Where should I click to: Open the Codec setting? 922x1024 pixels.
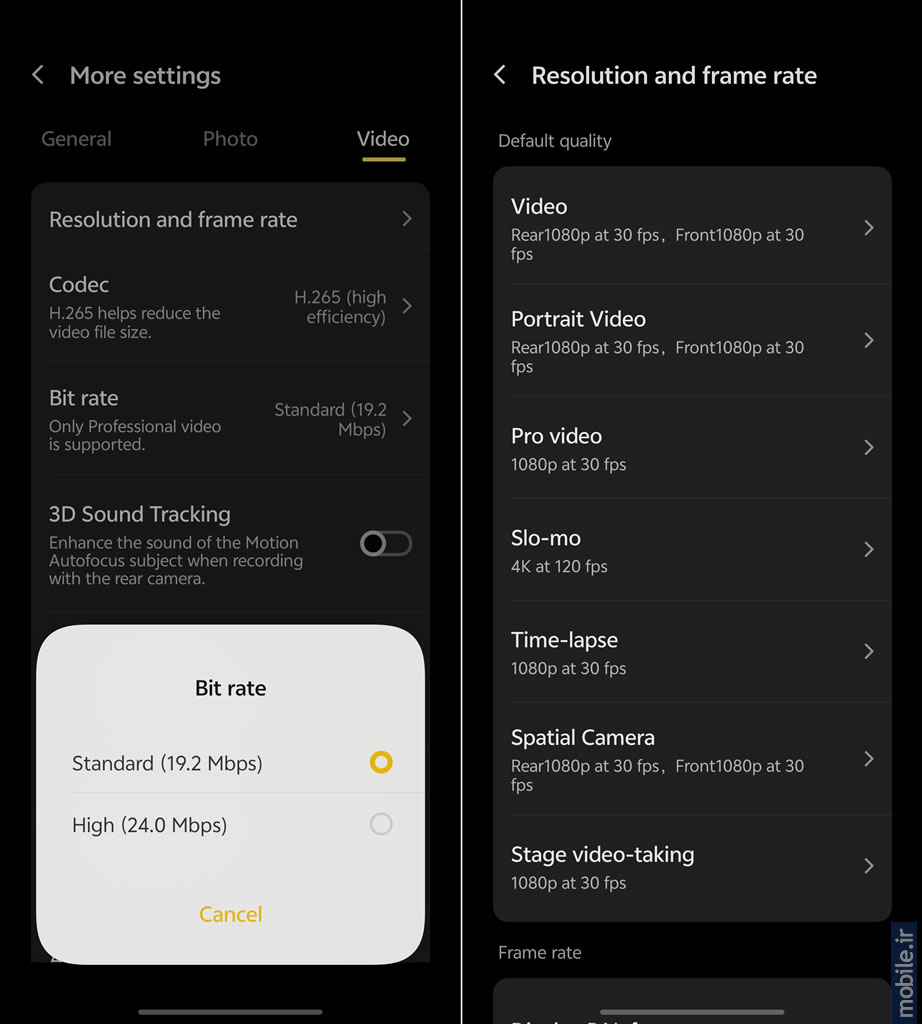click(x=230, y=306)
